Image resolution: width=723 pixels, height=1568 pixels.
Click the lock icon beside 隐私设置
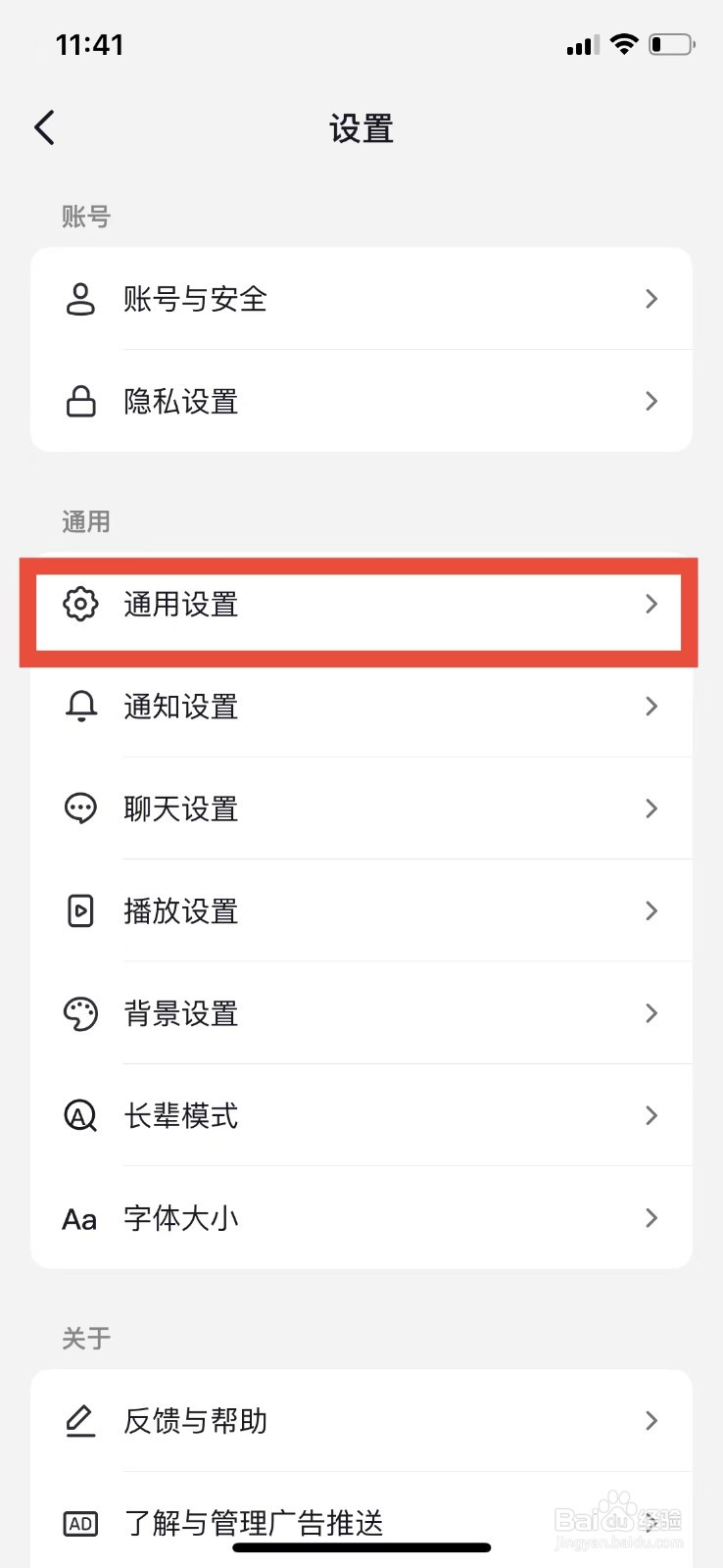click(79, 401)
